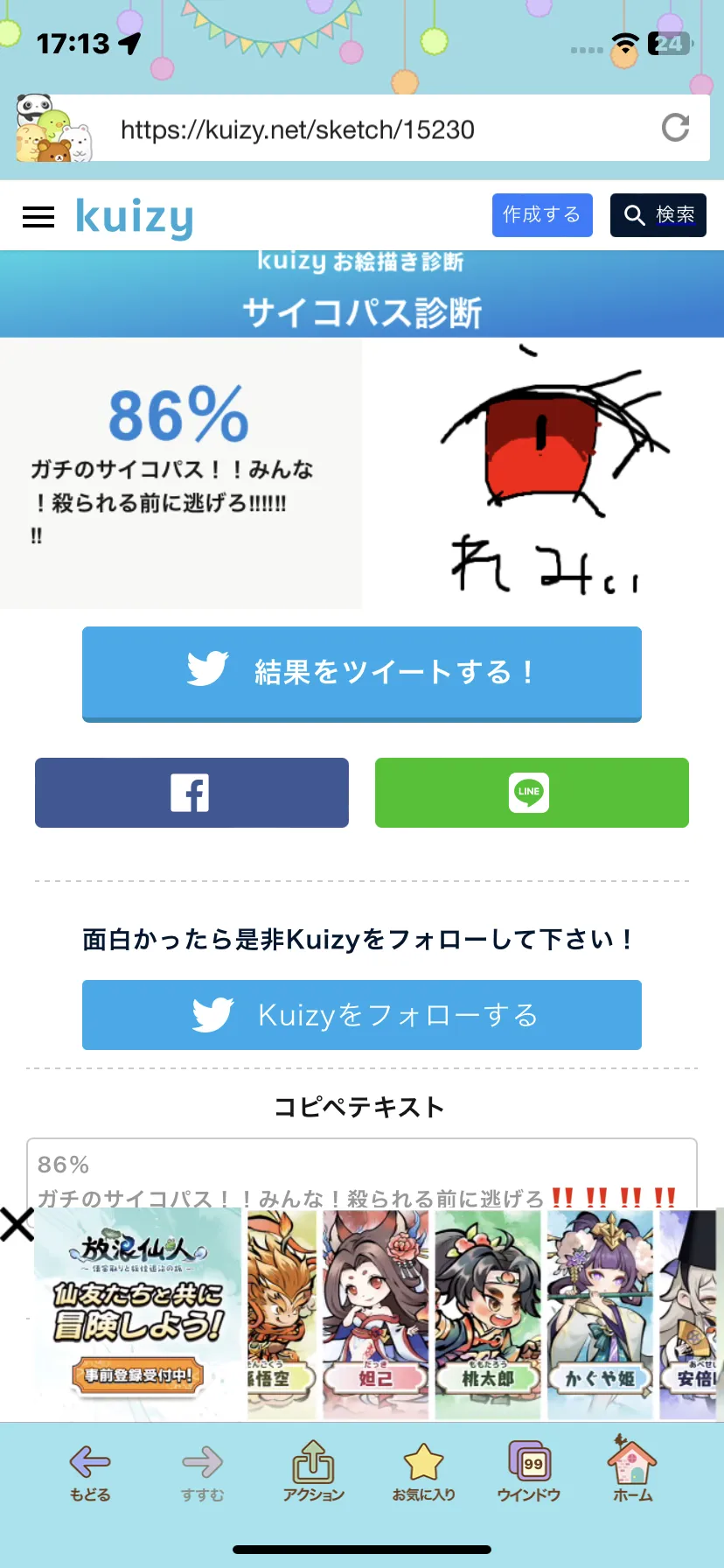Viewport: 724px width, 1568px height.
Task: Tweet the result with 結果をツイートする
Action: coord(362,674)
